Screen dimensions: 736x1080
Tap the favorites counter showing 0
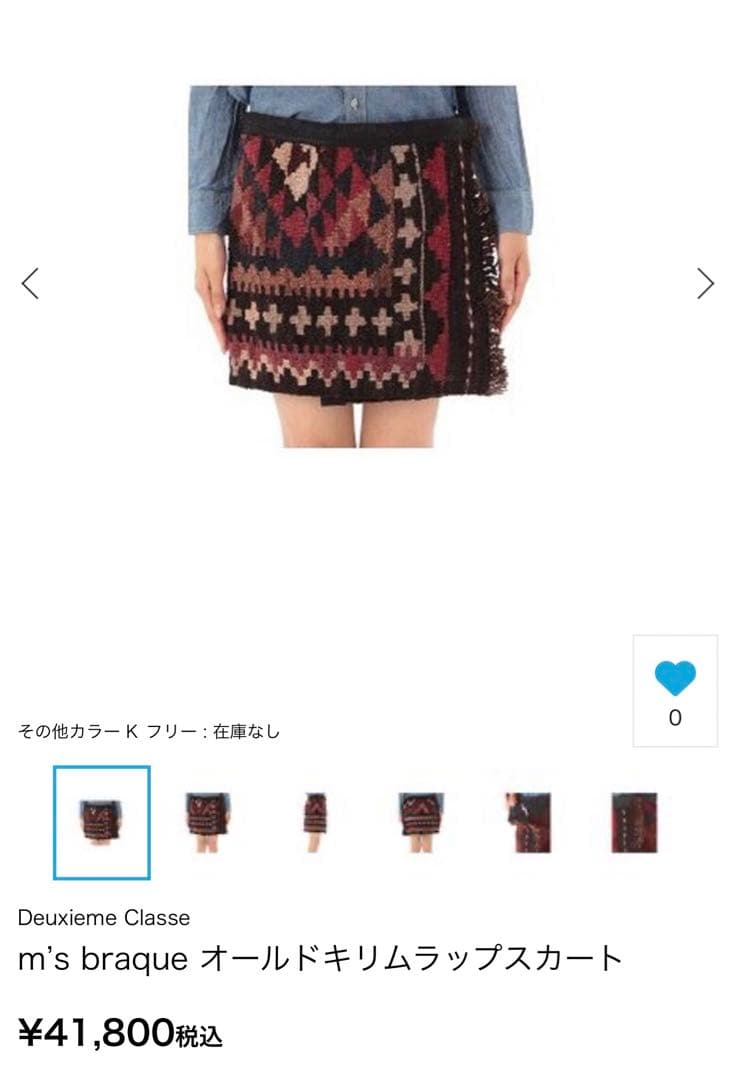coord(672,715)
